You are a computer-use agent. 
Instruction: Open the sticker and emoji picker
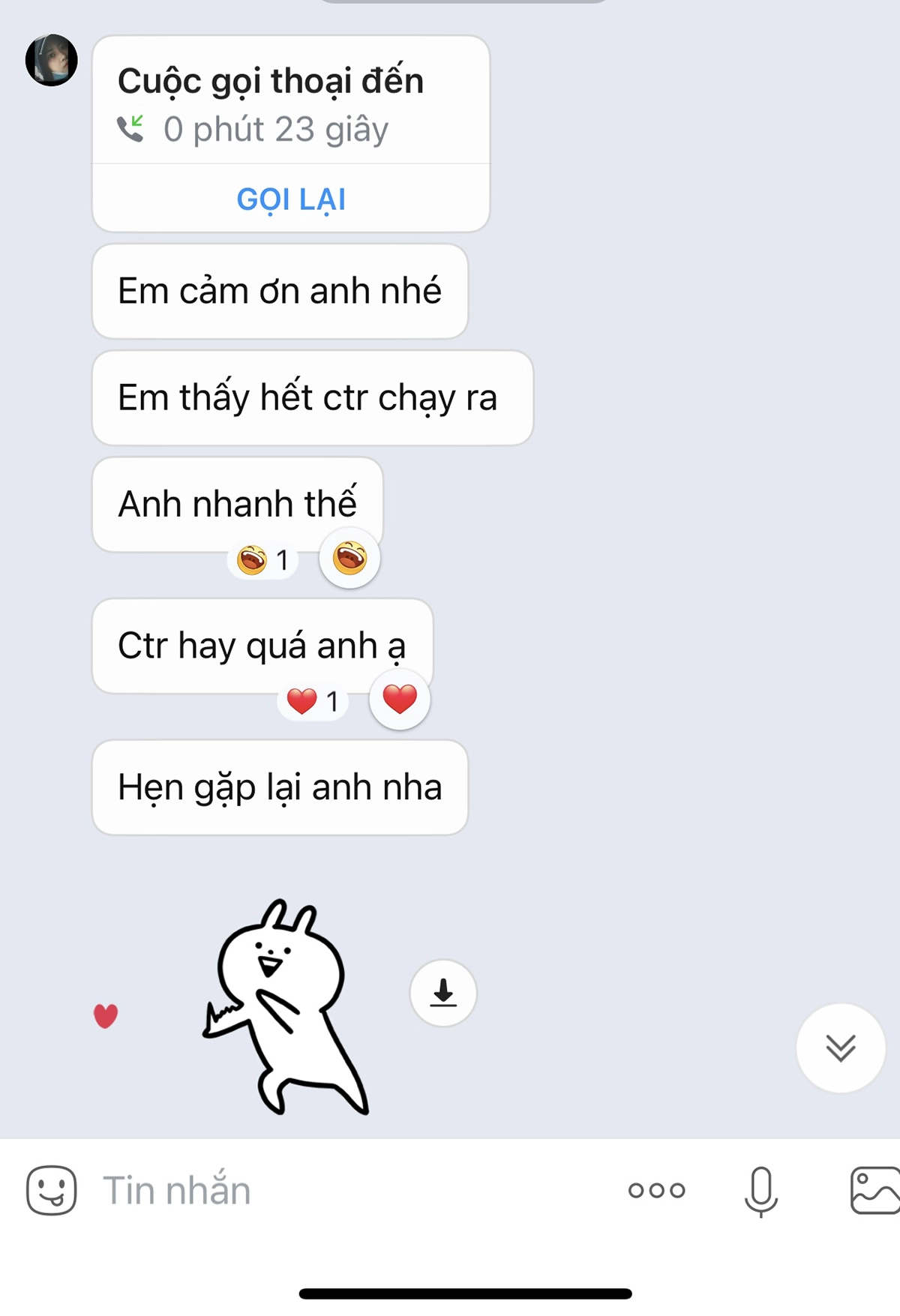pyautogui.click(x=52, y=1190)
